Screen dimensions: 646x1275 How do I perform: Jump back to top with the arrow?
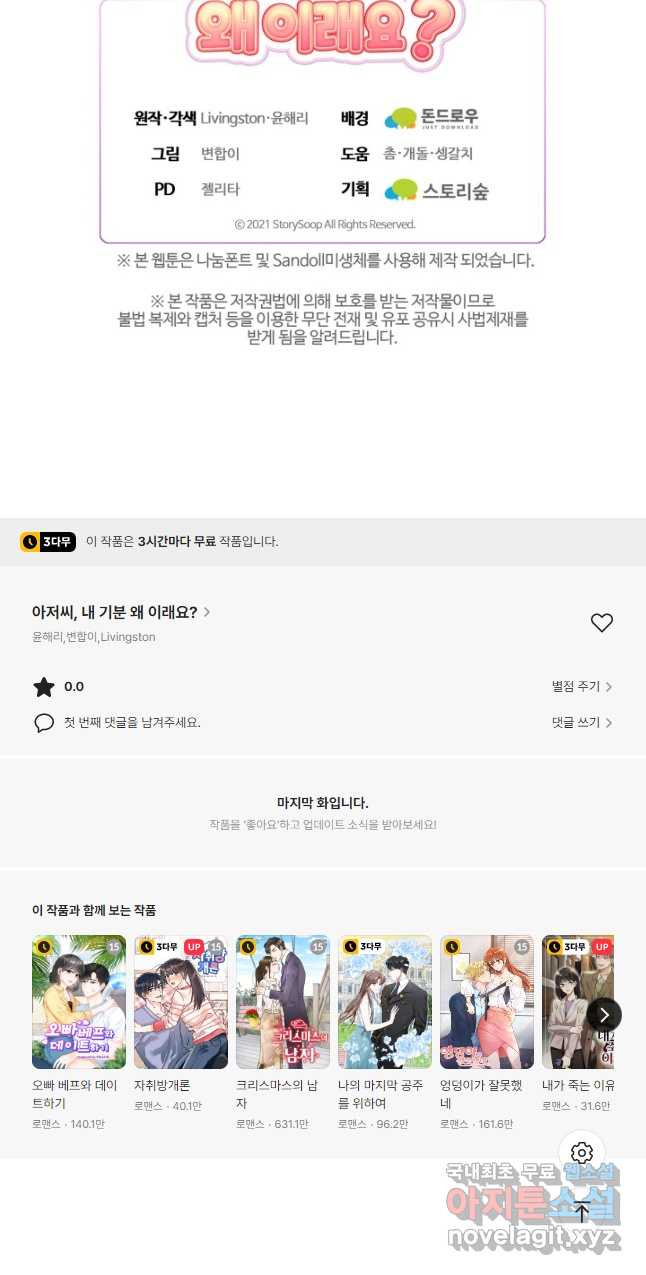582,1212
